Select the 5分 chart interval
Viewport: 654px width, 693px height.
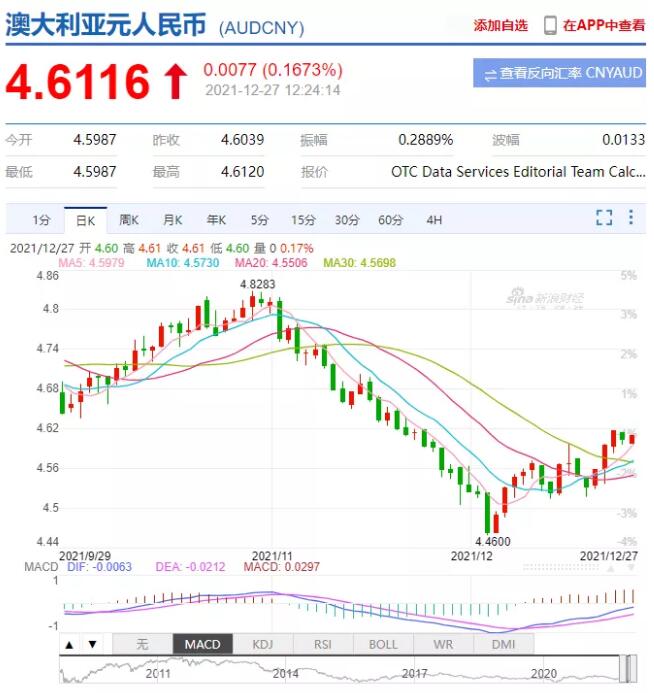click(260, 219)
